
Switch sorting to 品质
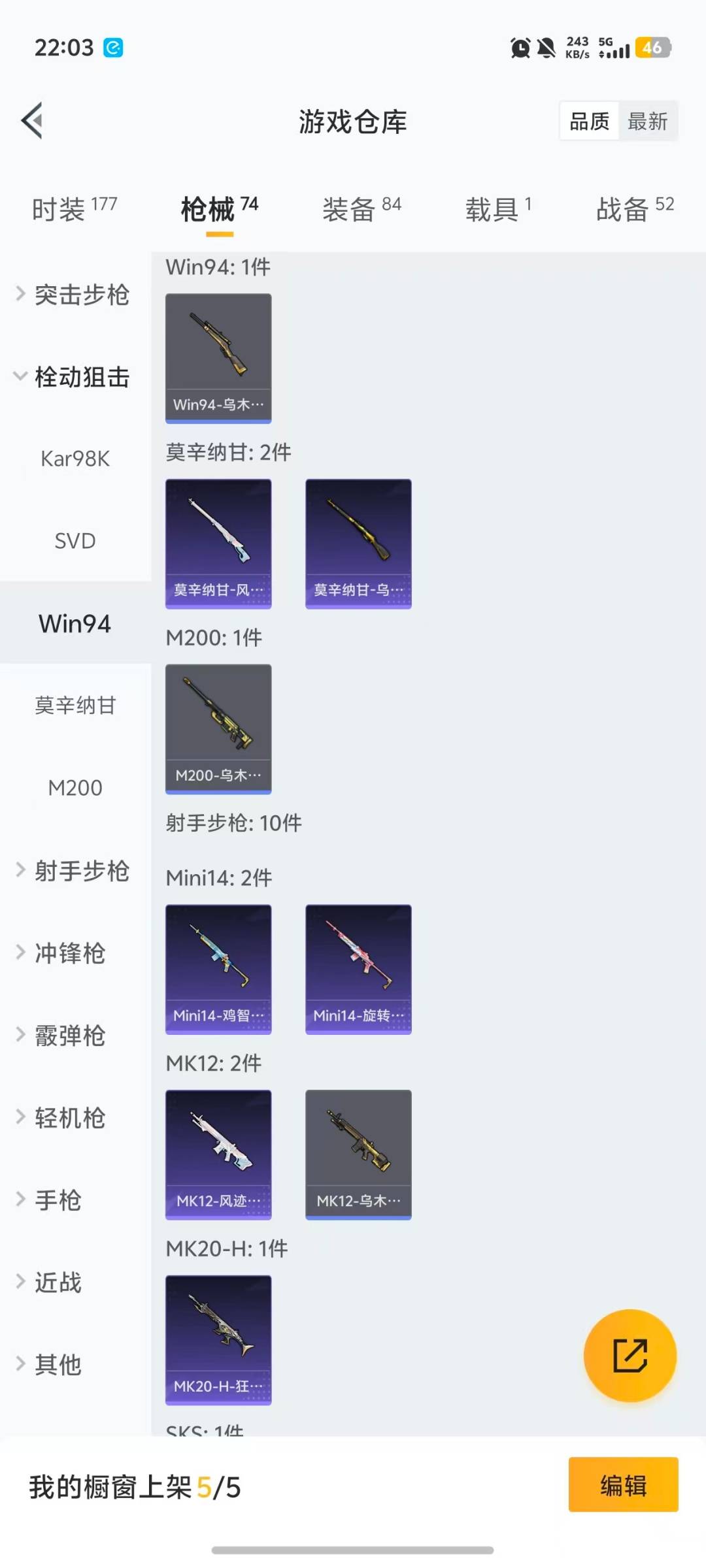588,121
